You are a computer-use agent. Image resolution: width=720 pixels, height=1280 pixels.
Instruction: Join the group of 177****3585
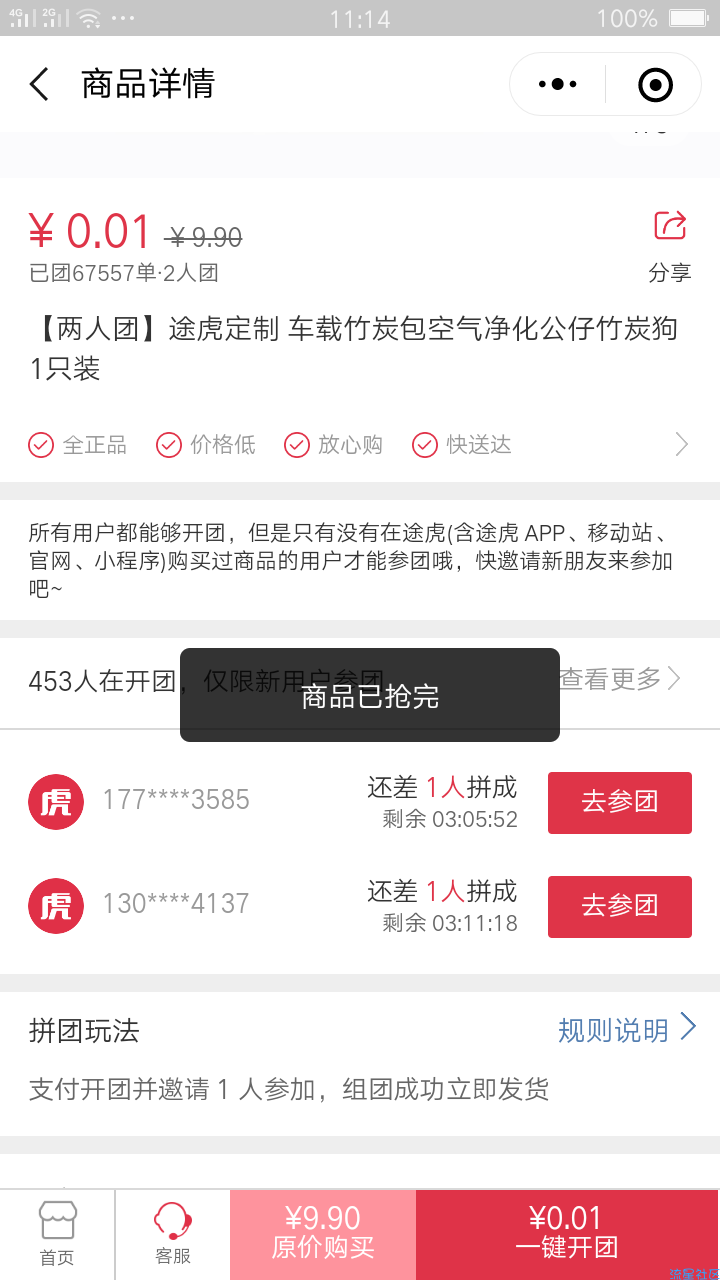pyautogui.click(x=620, y=802)
